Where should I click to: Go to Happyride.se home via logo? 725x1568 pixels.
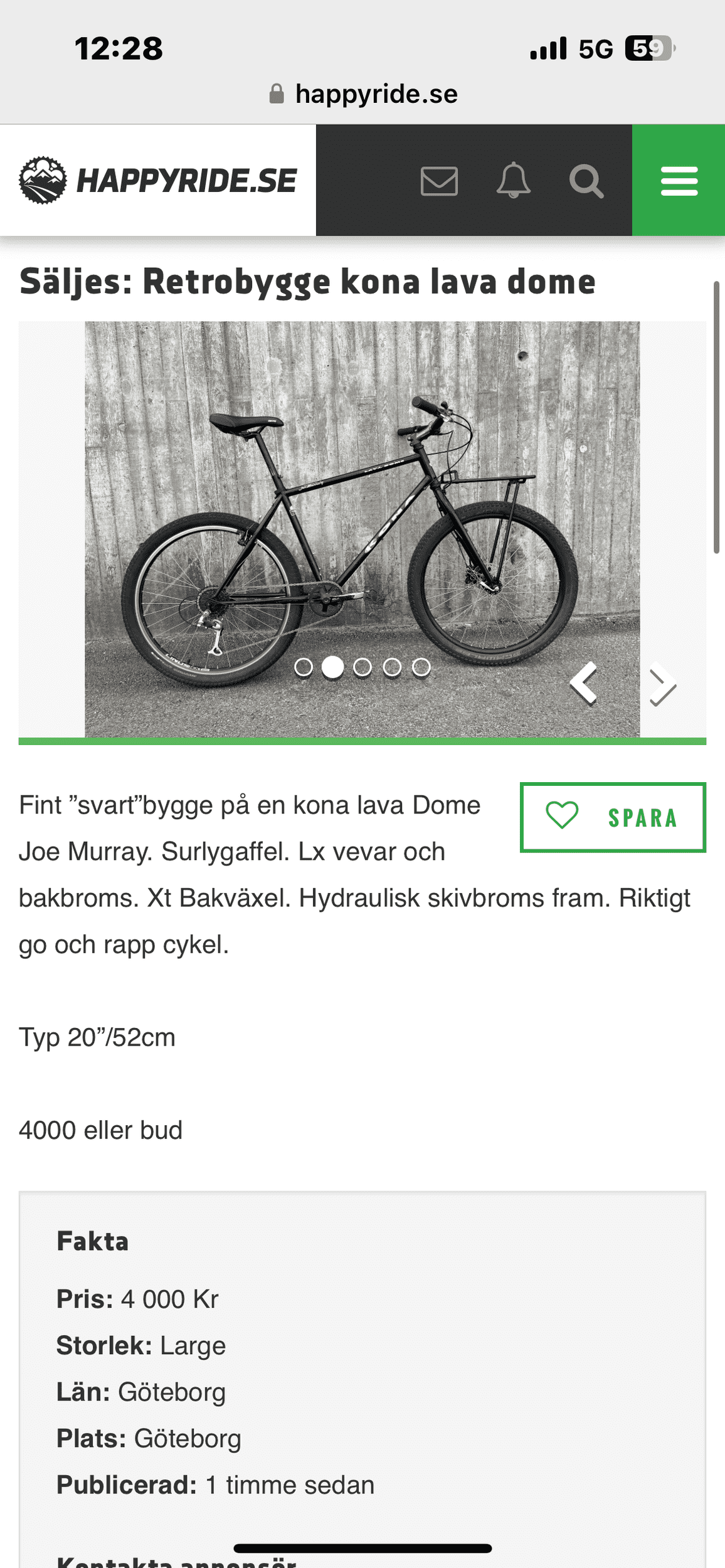pyautogui.click(x=157, y=181)
